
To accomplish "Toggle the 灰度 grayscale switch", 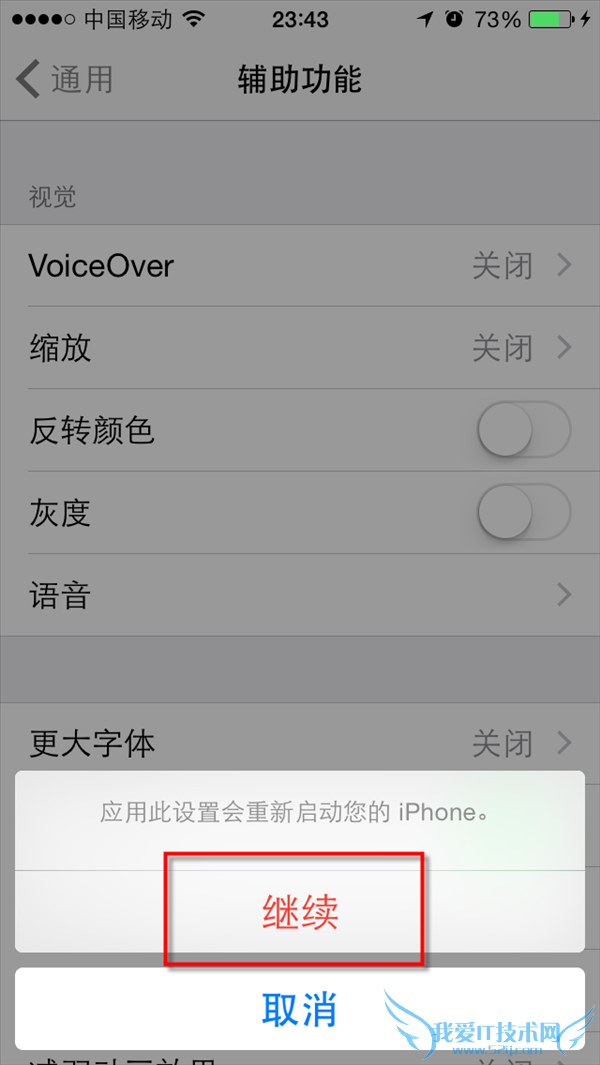I will [x=523, y=513].
